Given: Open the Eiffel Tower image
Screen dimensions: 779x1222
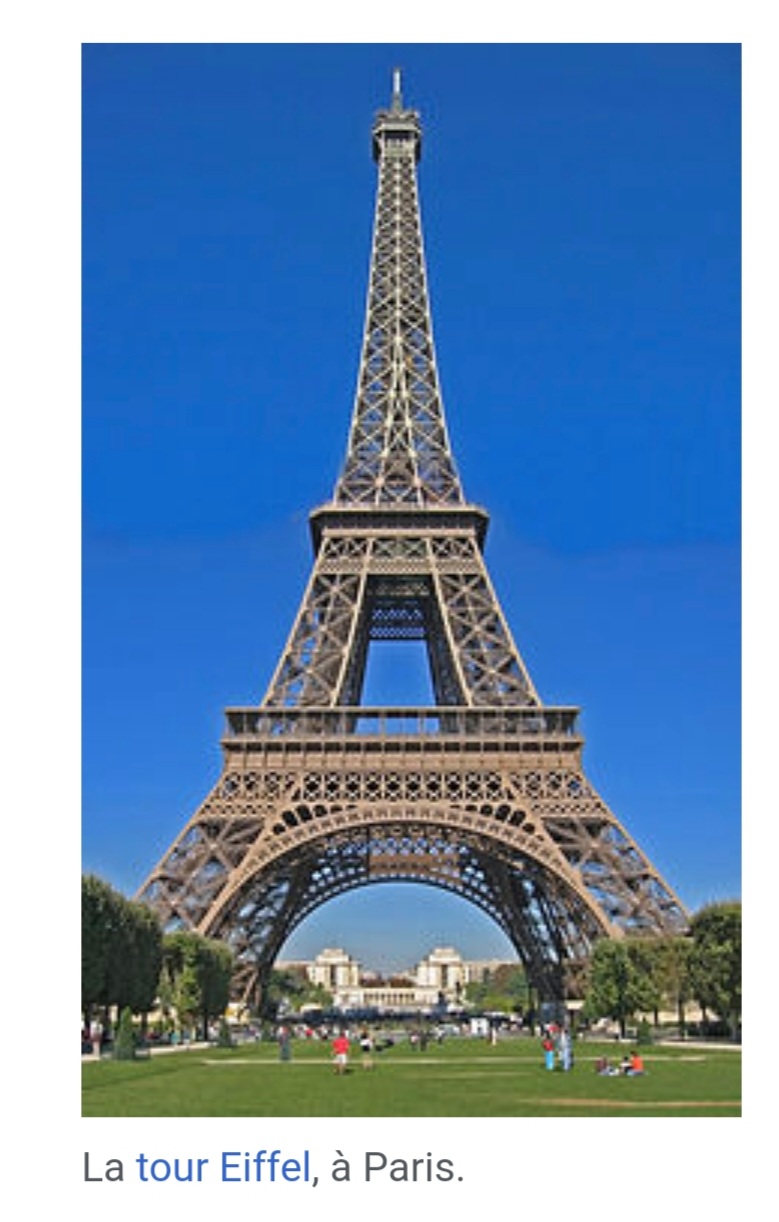Looking at the screenshot, I should [x=411, y=580].
